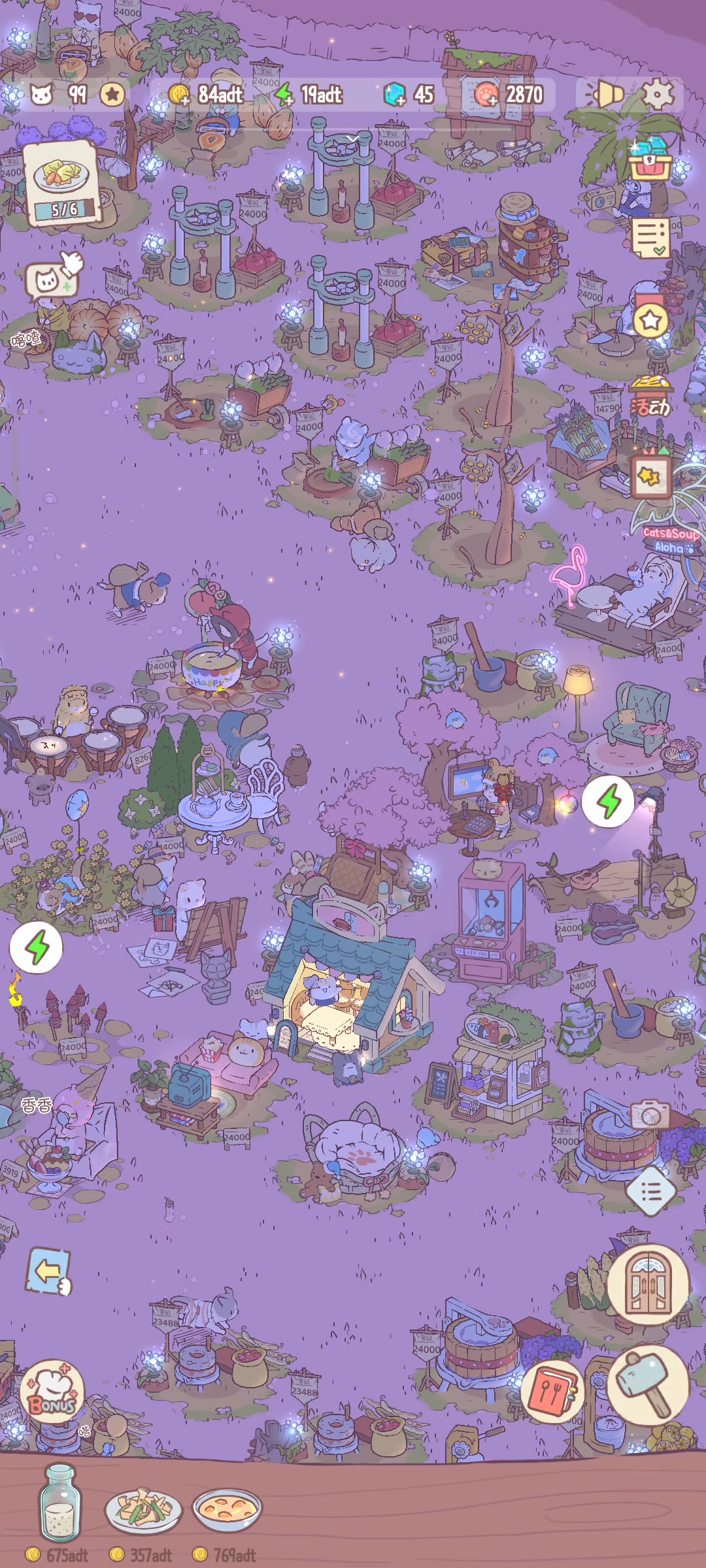Claim the chef hat Bonus
Screen dimensions: 706x1568
(x=52, y=1392)
